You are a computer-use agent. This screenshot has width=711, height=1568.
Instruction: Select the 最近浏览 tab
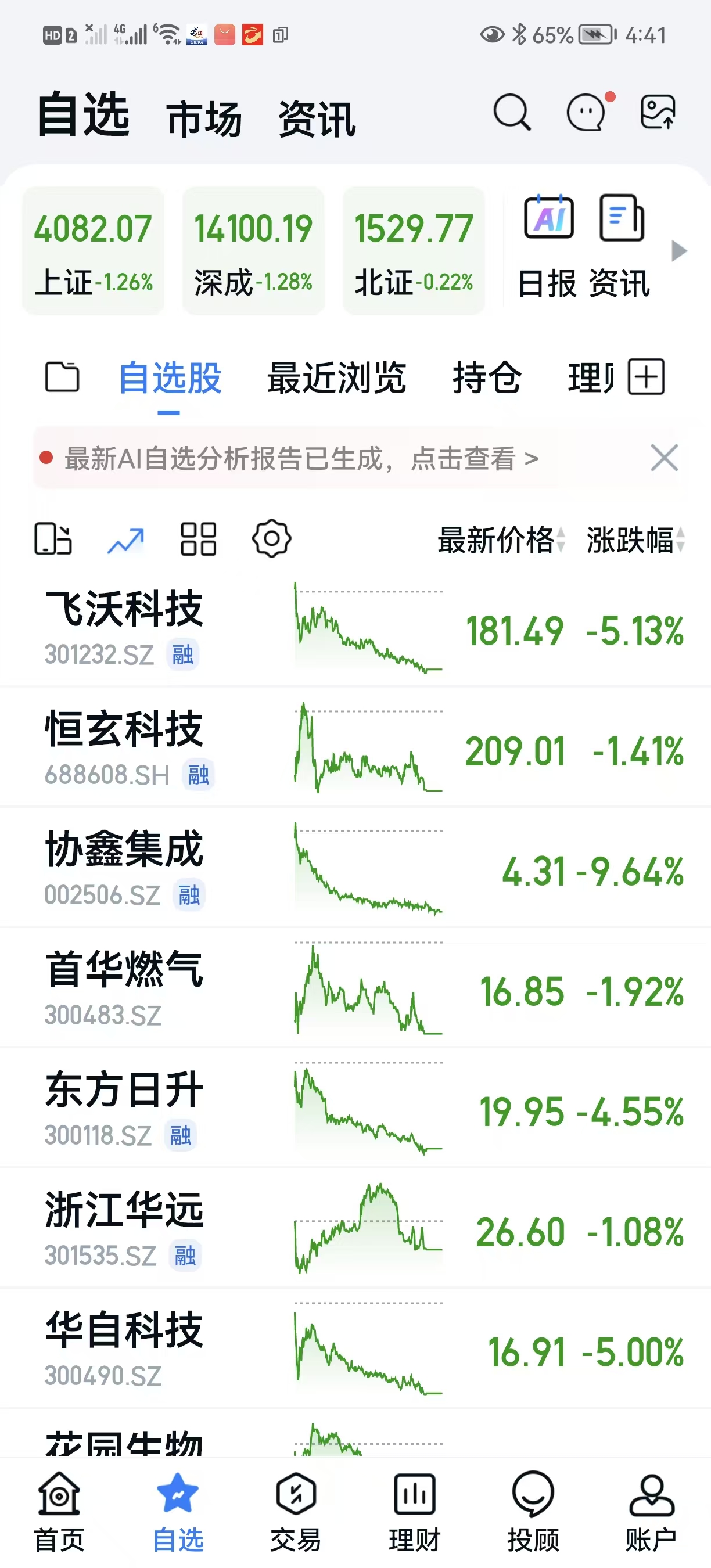point(337,377)
